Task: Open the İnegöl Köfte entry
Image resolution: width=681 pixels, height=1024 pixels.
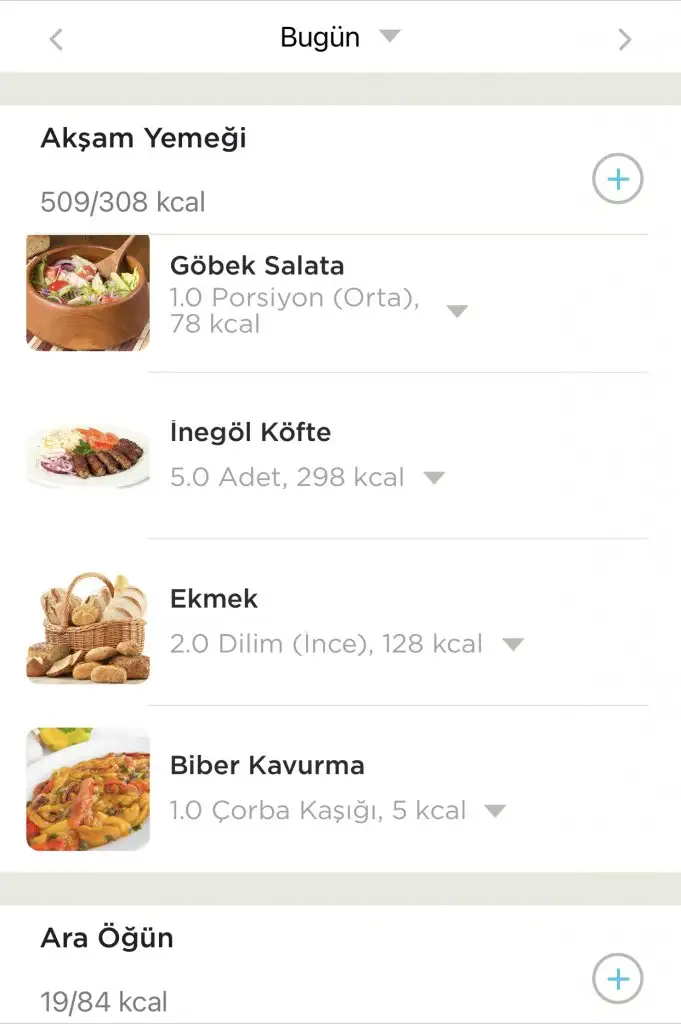Action: (250, 433)
